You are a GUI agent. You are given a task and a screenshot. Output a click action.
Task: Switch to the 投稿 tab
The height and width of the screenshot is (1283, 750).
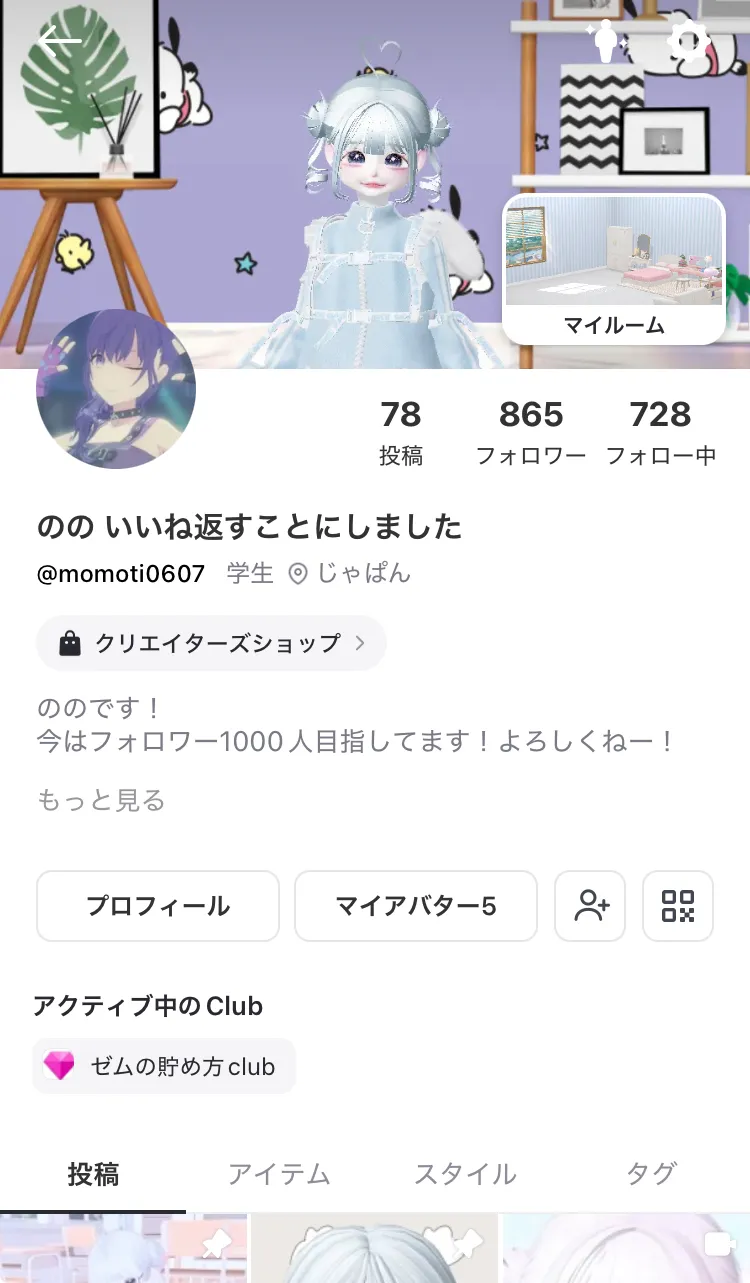tap(93, 1174)
